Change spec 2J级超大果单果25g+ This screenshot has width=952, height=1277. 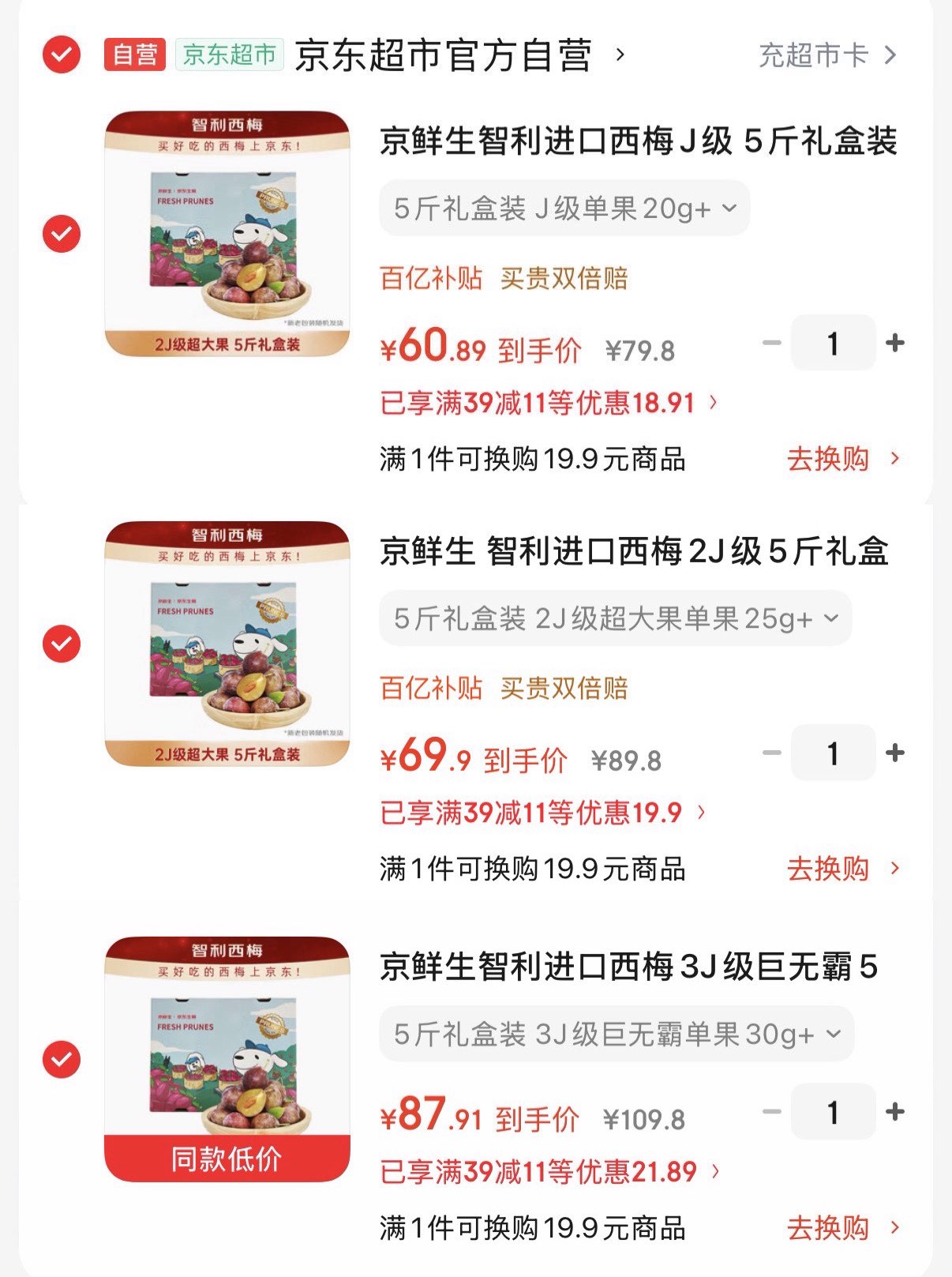(615, 618)
